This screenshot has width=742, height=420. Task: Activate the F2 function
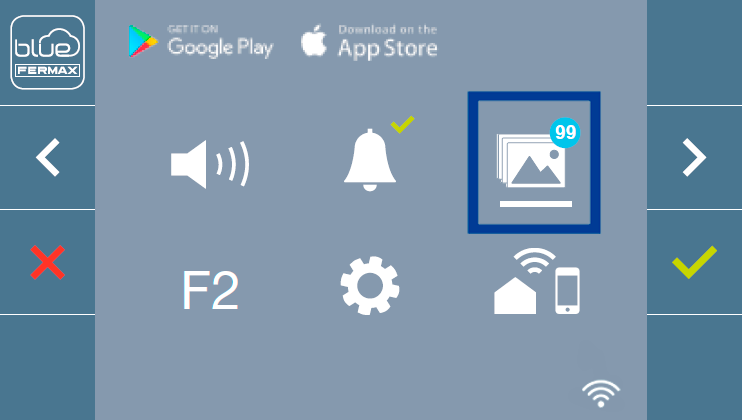pos(210,289)
